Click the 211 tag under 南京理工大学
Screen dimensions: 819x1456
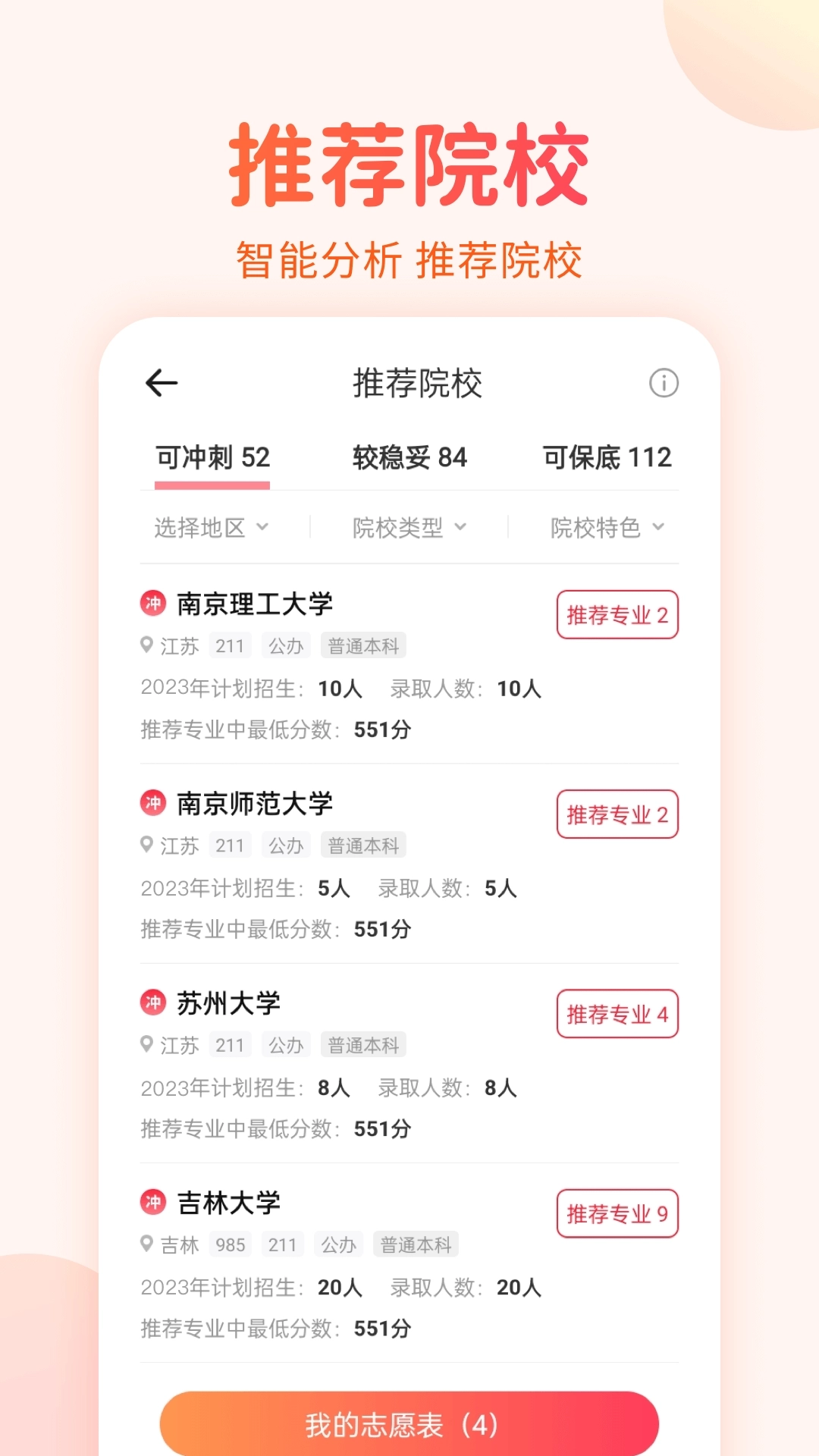229,646
